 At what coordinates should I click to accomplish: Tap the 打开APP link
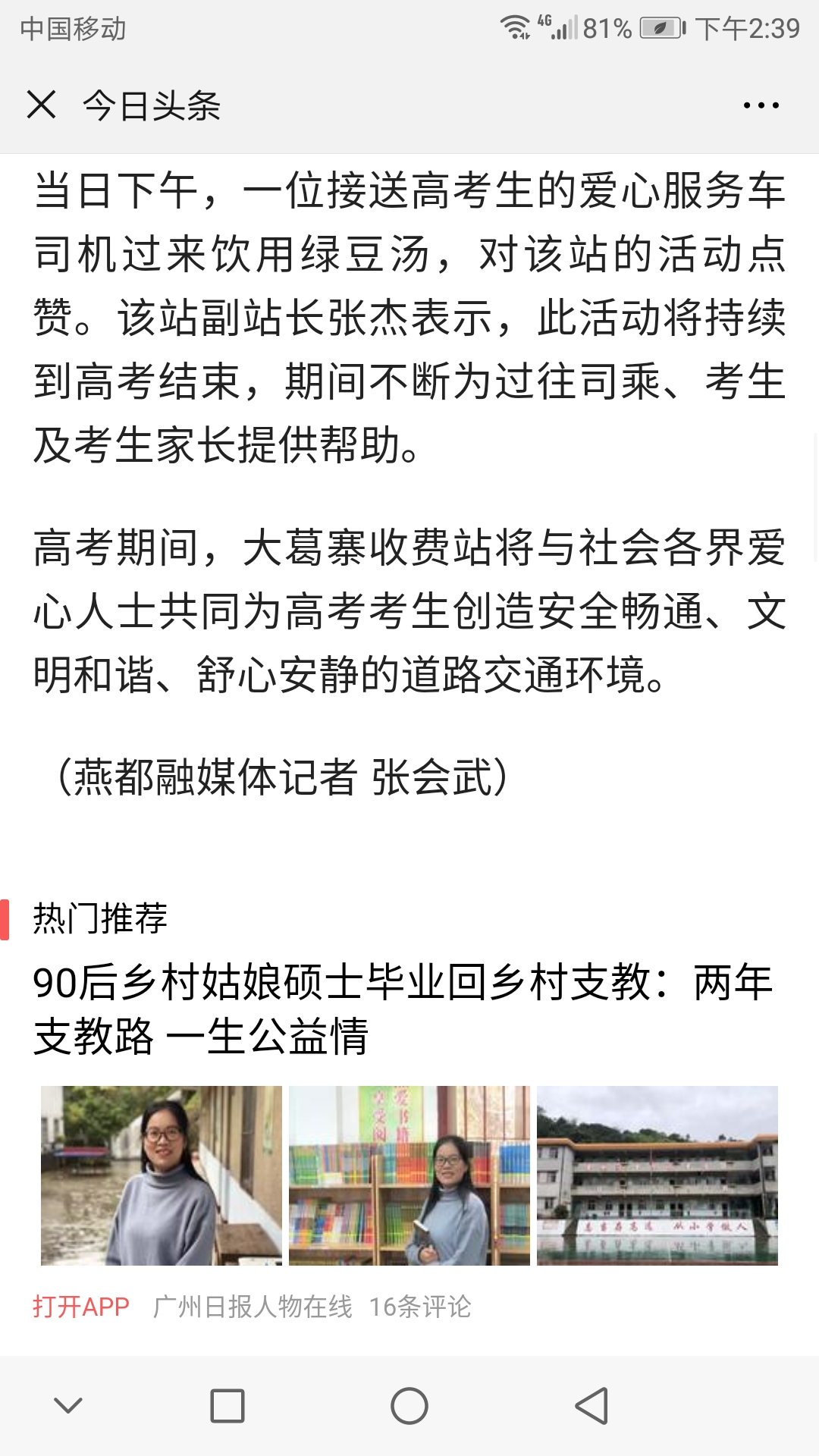[81, 1307]
